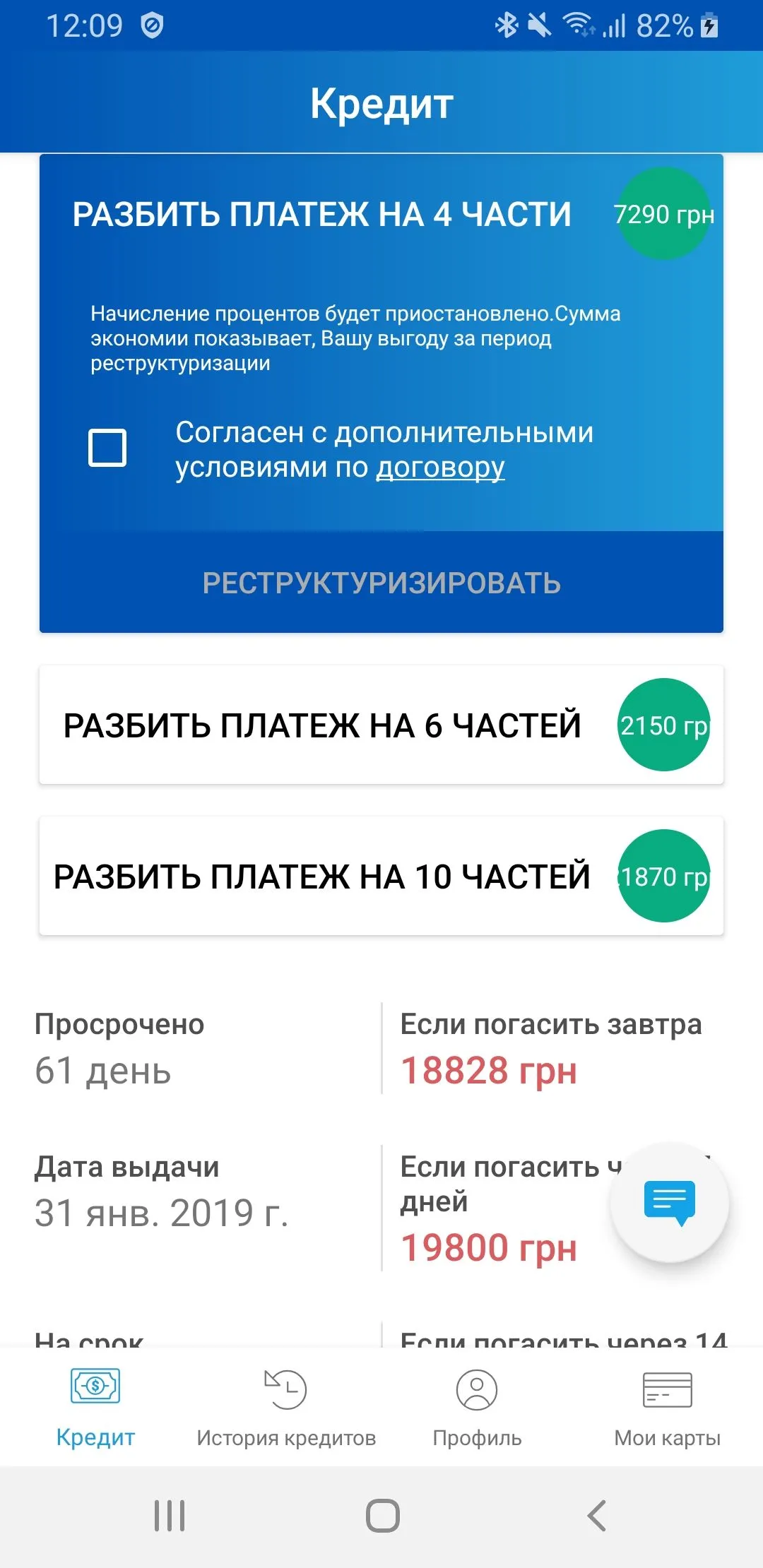Open the support chat bubble

tap(669, 1201)
